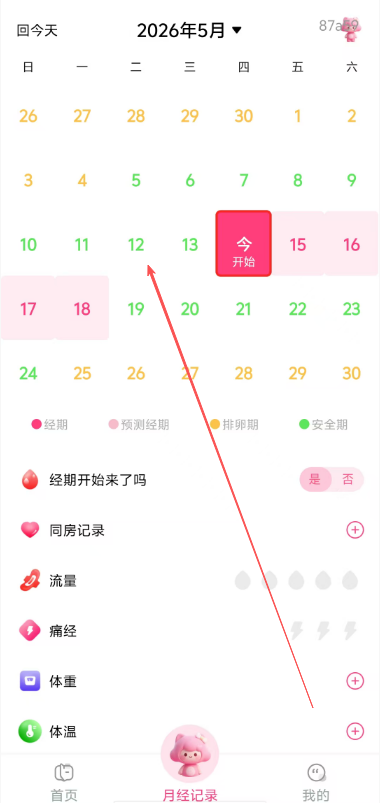
Task: Add a 体温 record
Action: click(x=355, y=731)
